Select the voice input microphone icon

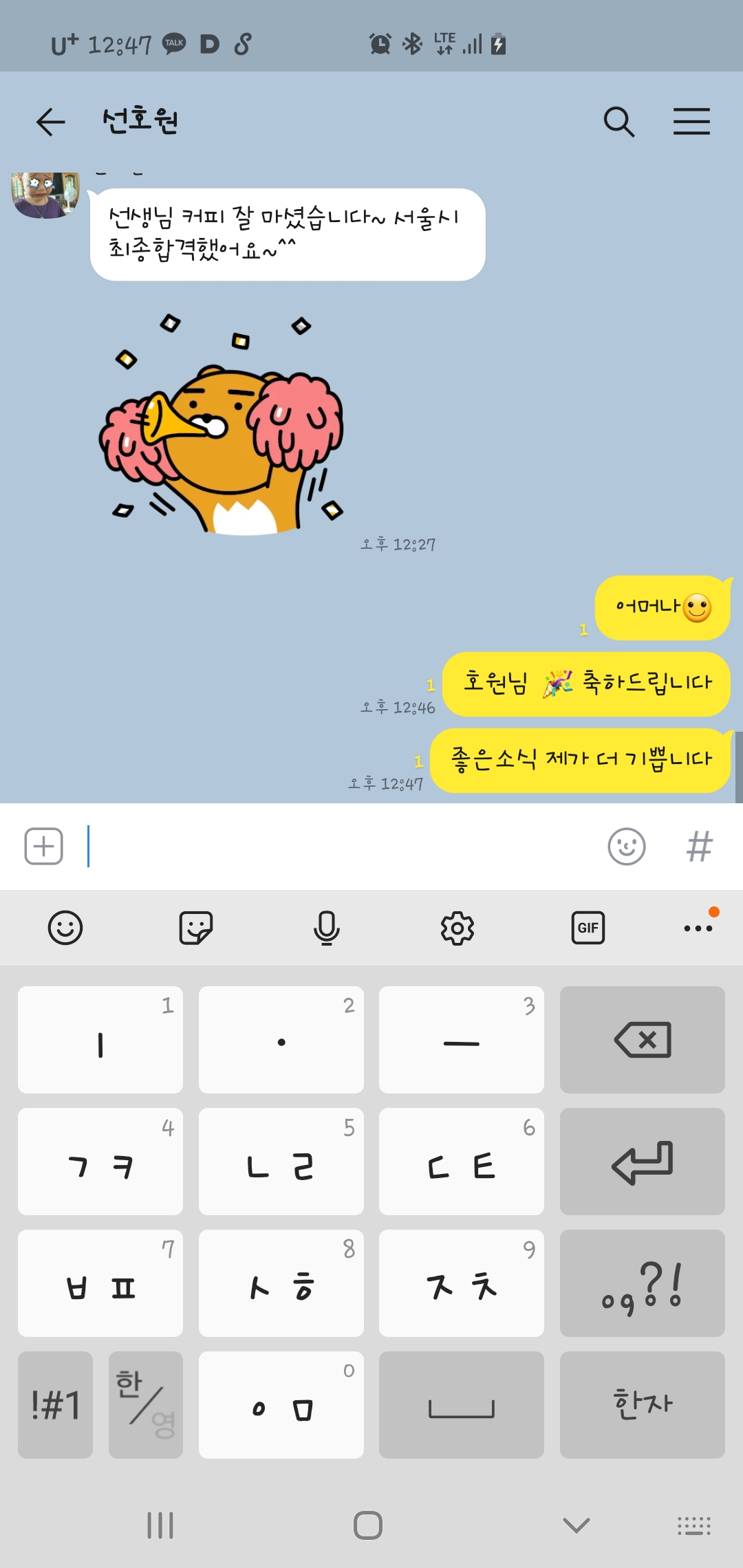327,927
